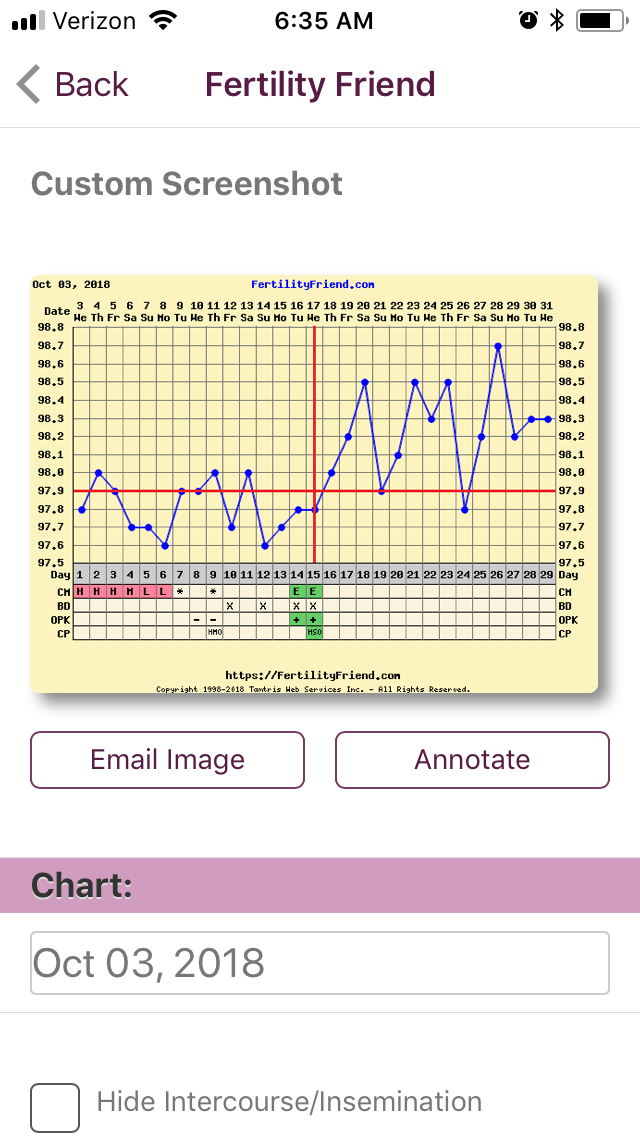Check the Hide Intercourse/Insemination box
The width and height of the screenshot is (640, 1136).
(55, 1107)
